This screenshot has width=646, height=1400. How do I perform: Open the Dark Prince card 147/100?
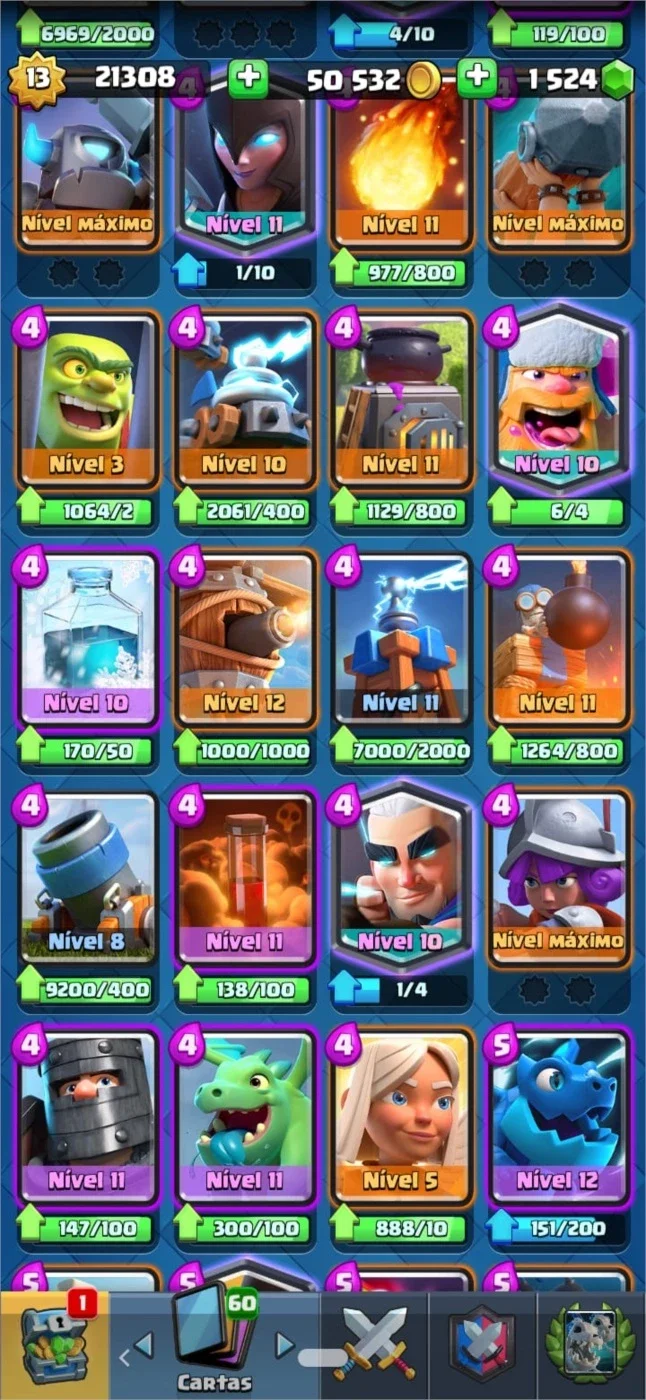pos(87,1118)
